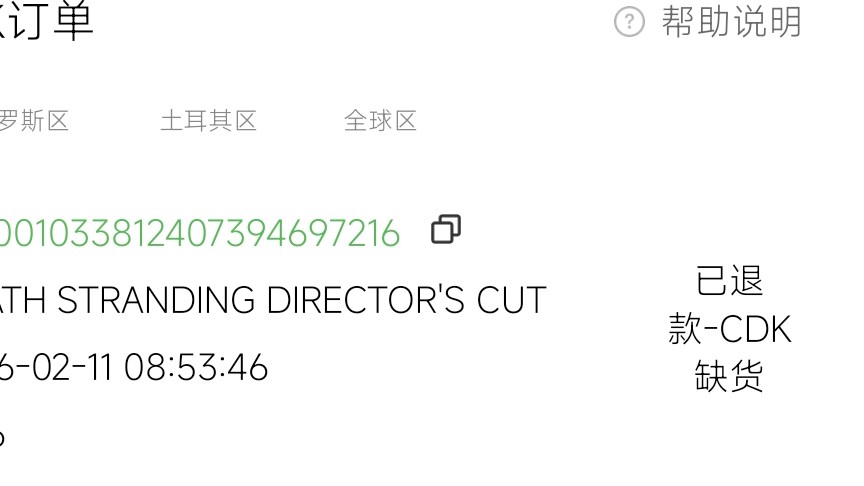The height and width of the screenshot is (486, 864).
Task: Copy the order number
Action: pyautogui.click(x=446, y=230)
